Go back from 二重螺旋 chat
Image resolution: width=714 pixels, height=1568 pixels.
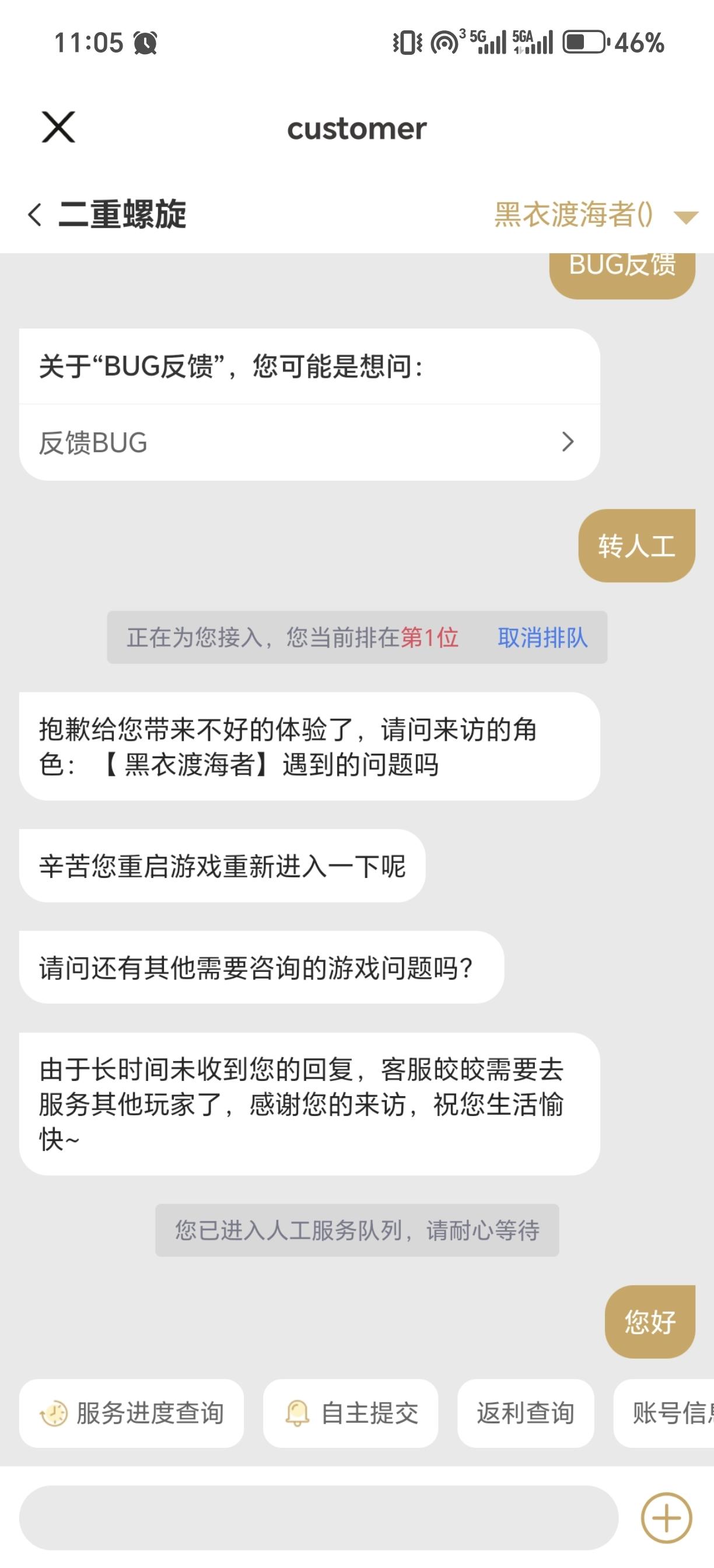point(36,215)
